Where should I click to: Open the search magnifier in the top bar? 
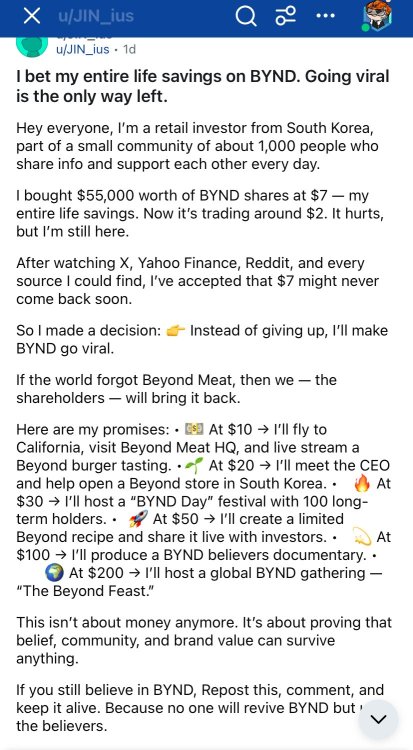(246, 17)
